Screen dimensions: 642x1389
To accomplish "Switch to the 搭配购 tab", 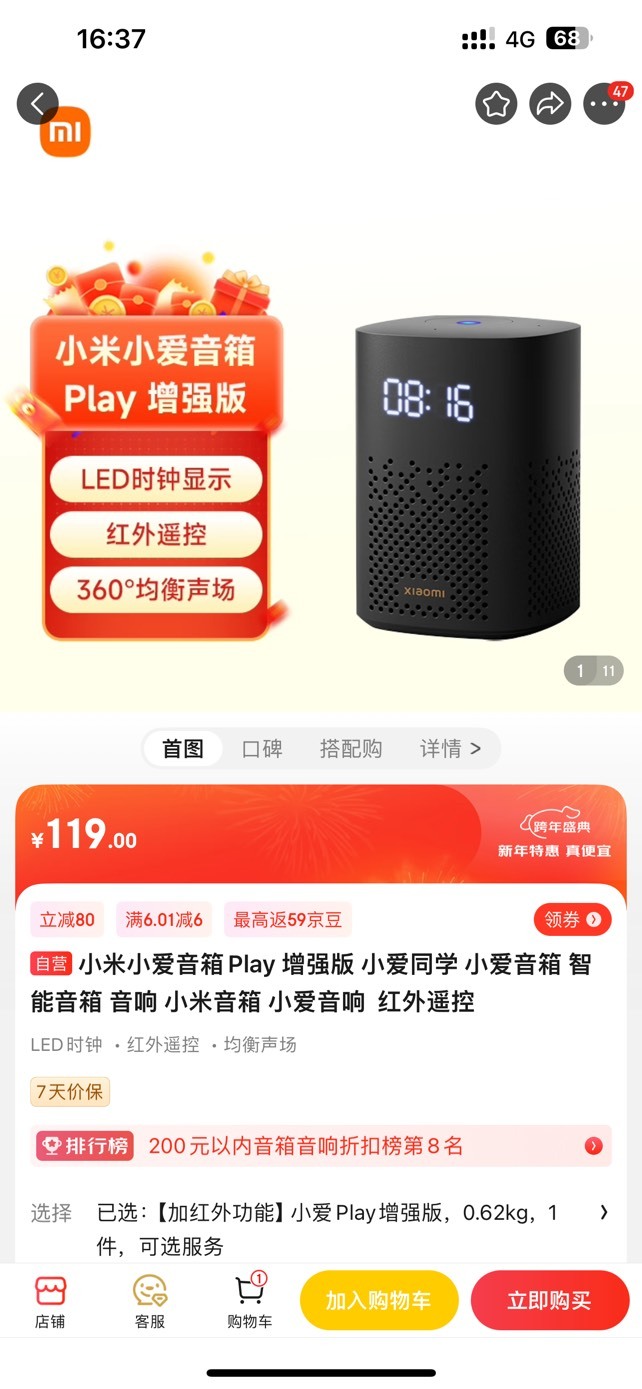I will (x=351, y=749).
